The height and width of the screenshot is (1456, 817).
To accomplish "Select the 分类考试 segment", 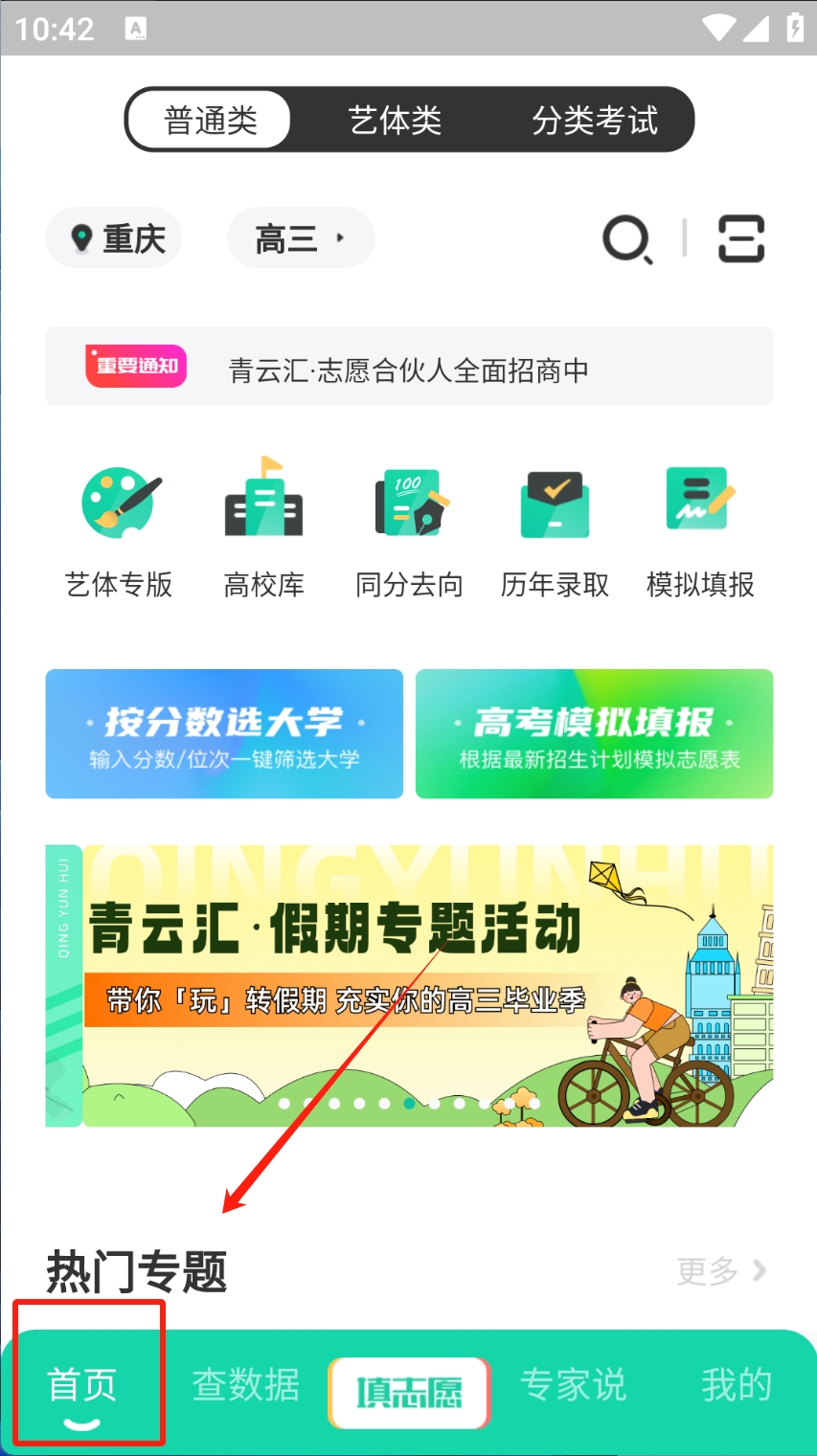I will tap(595, 121).
